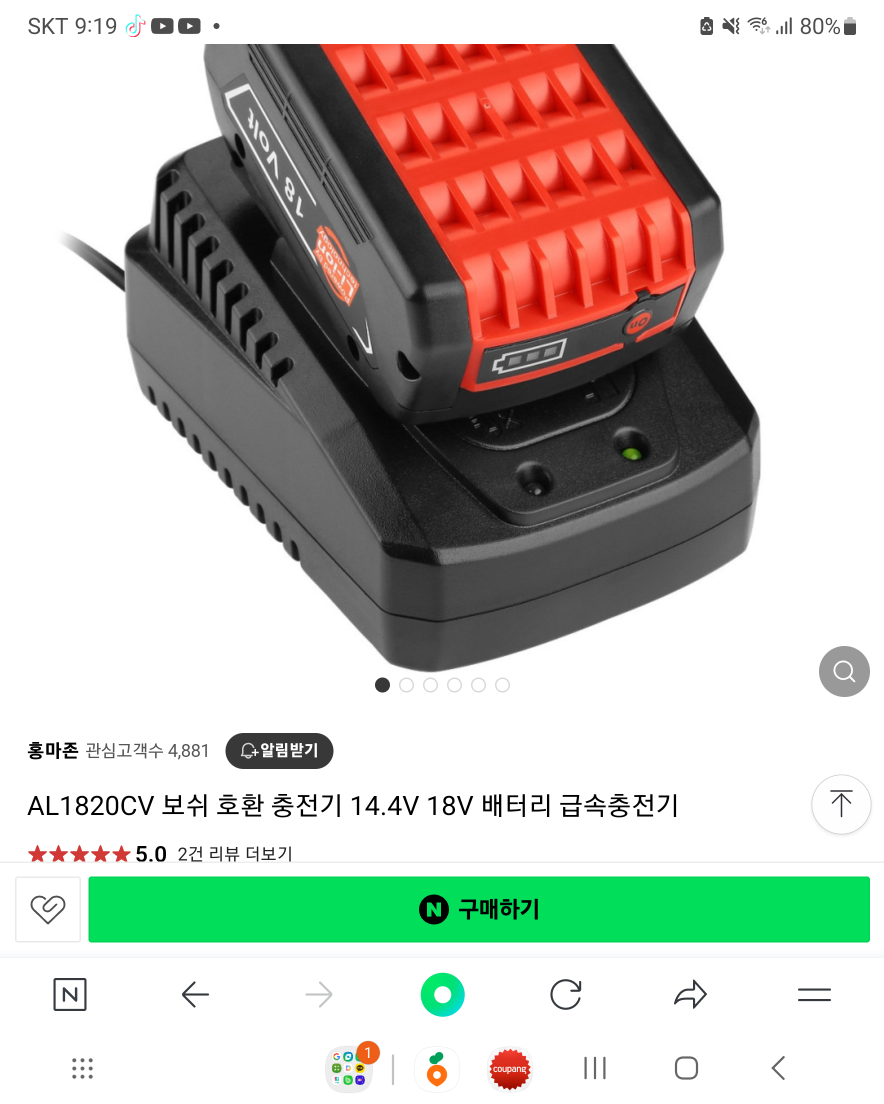Go back to the previous page
This screenshot has width=884, height=1104.
click(195, 994)
